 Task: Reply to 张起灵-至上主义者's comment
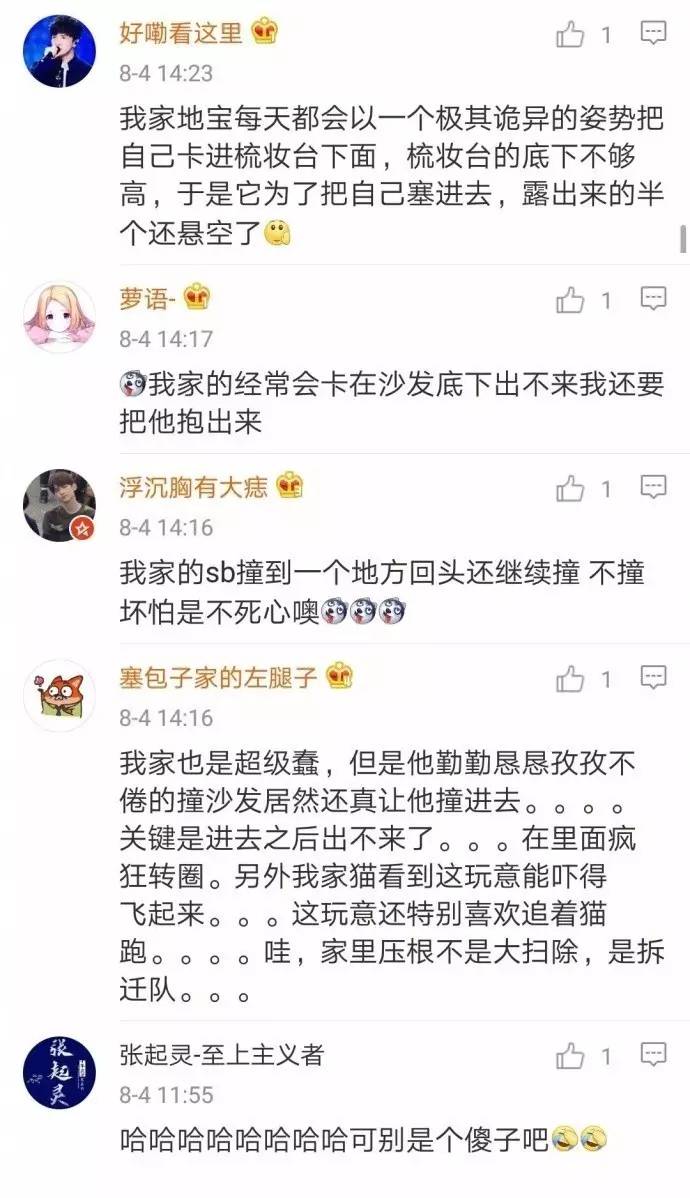click(x=653, y=1054)
